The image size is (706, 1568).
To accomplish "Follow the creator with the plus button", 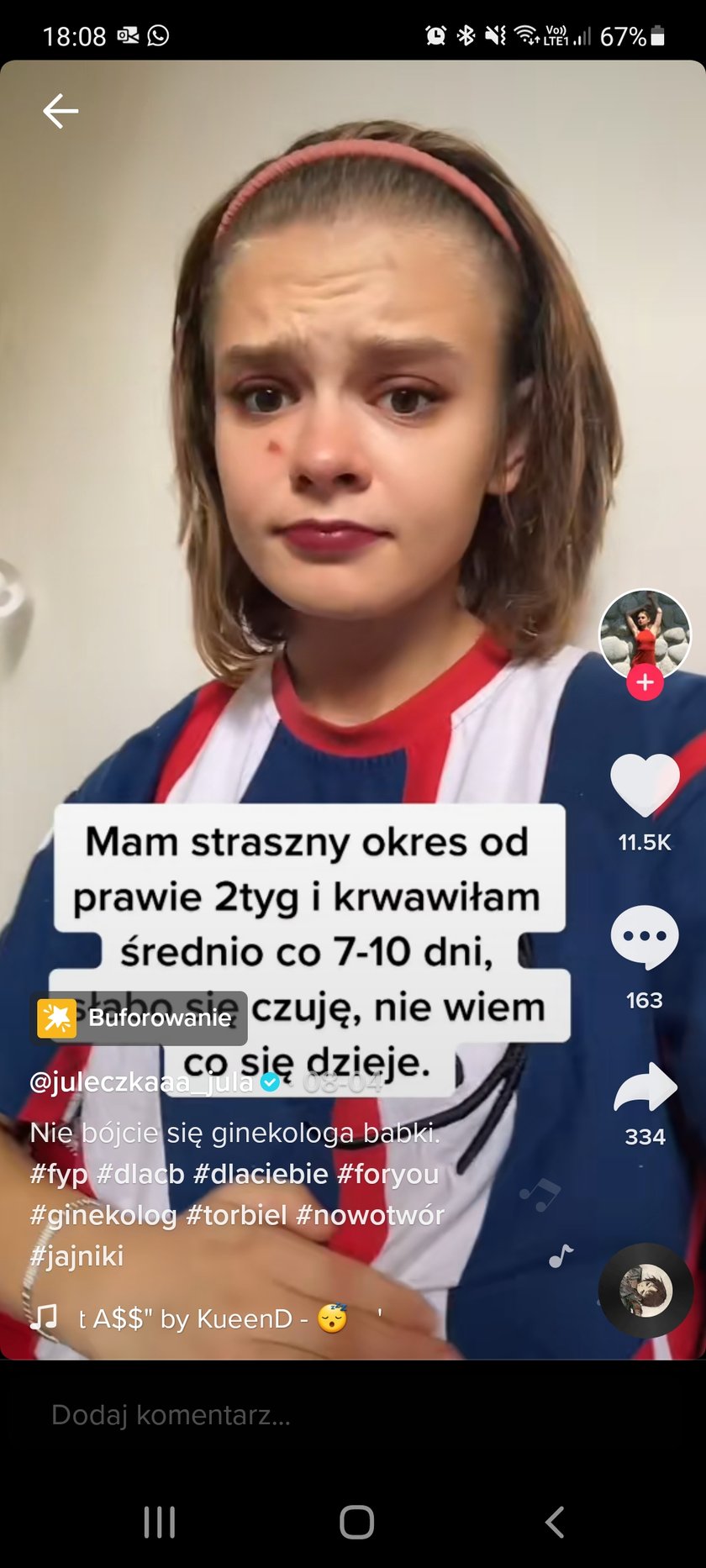I will [645, 682].
